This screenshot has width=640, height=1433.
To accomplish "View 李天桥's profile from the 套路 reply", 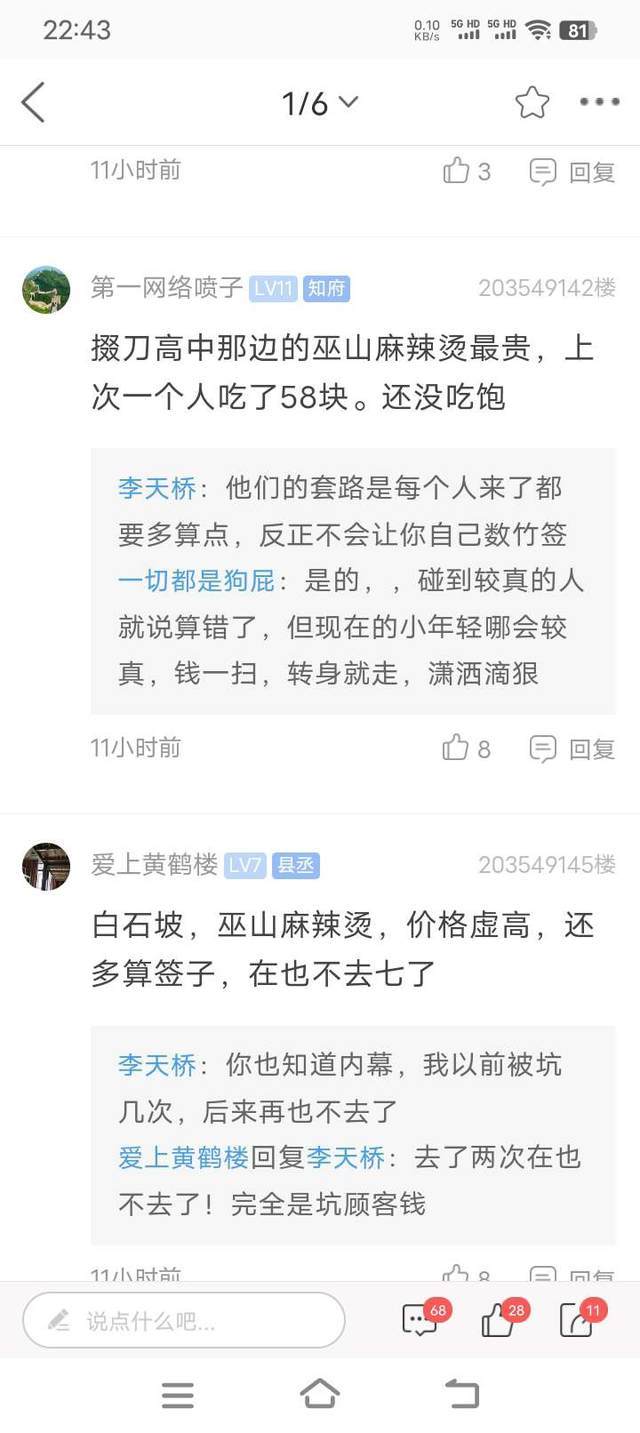I will (157, 488).
